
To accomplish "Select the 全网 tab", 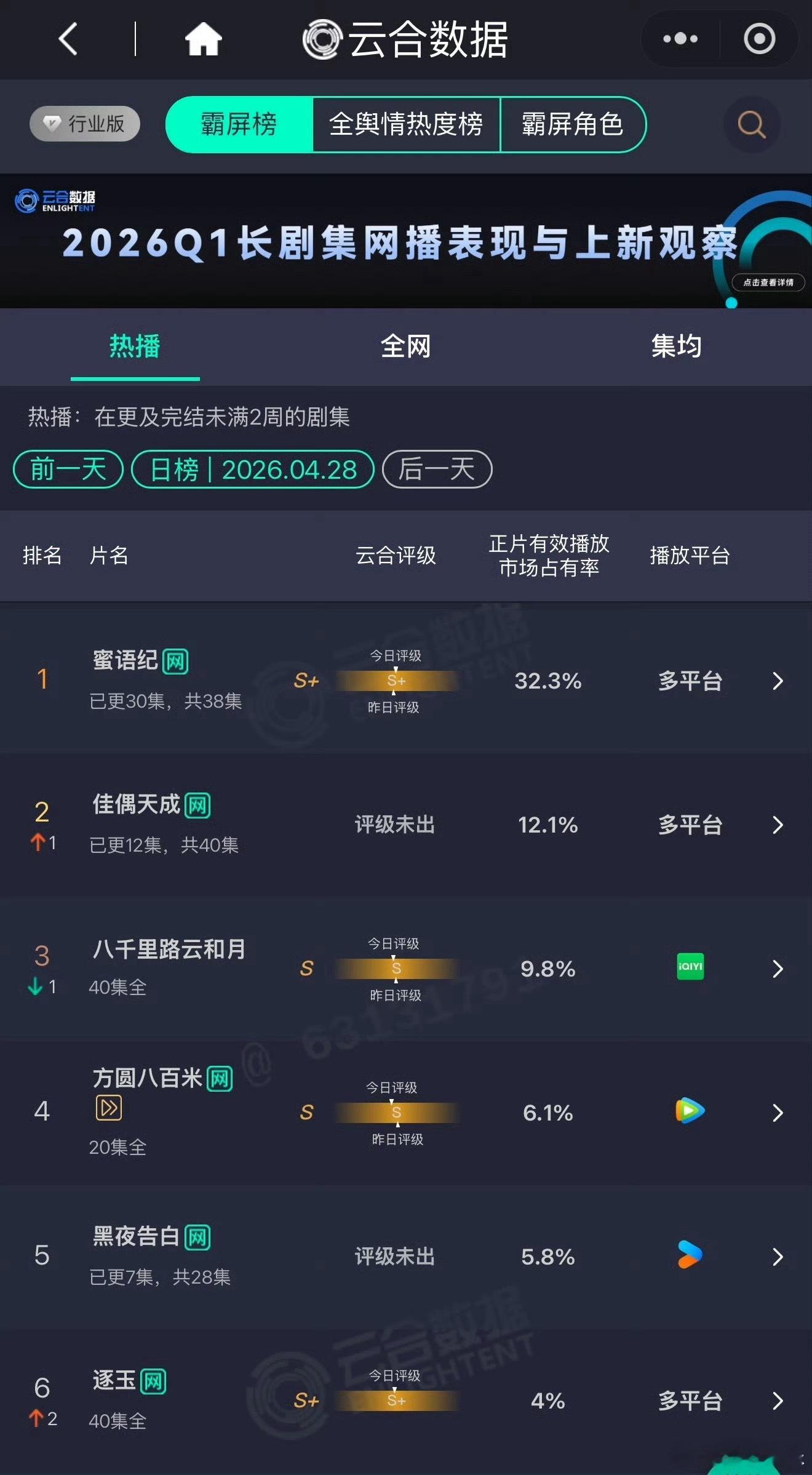I will (x=406, y=348).
